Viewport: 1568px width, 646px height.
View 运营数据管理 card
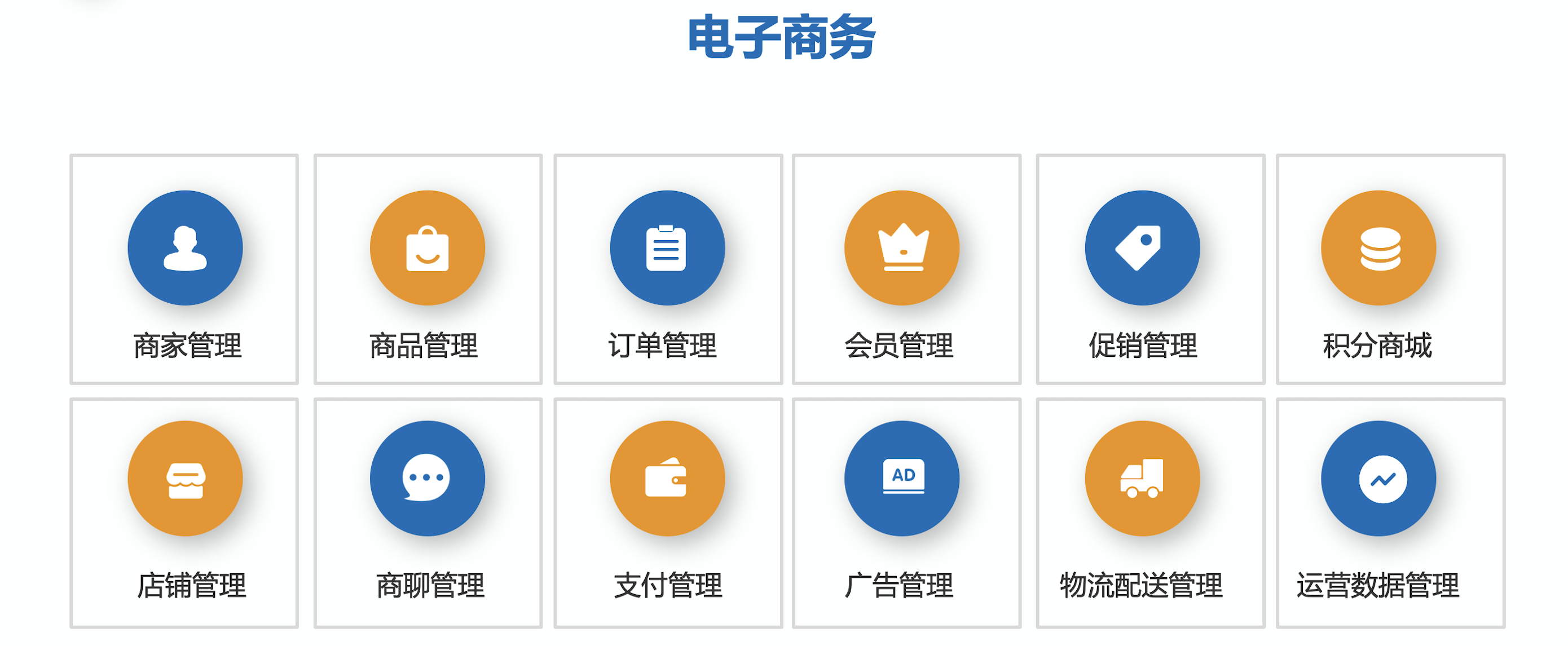point(1390,513)
